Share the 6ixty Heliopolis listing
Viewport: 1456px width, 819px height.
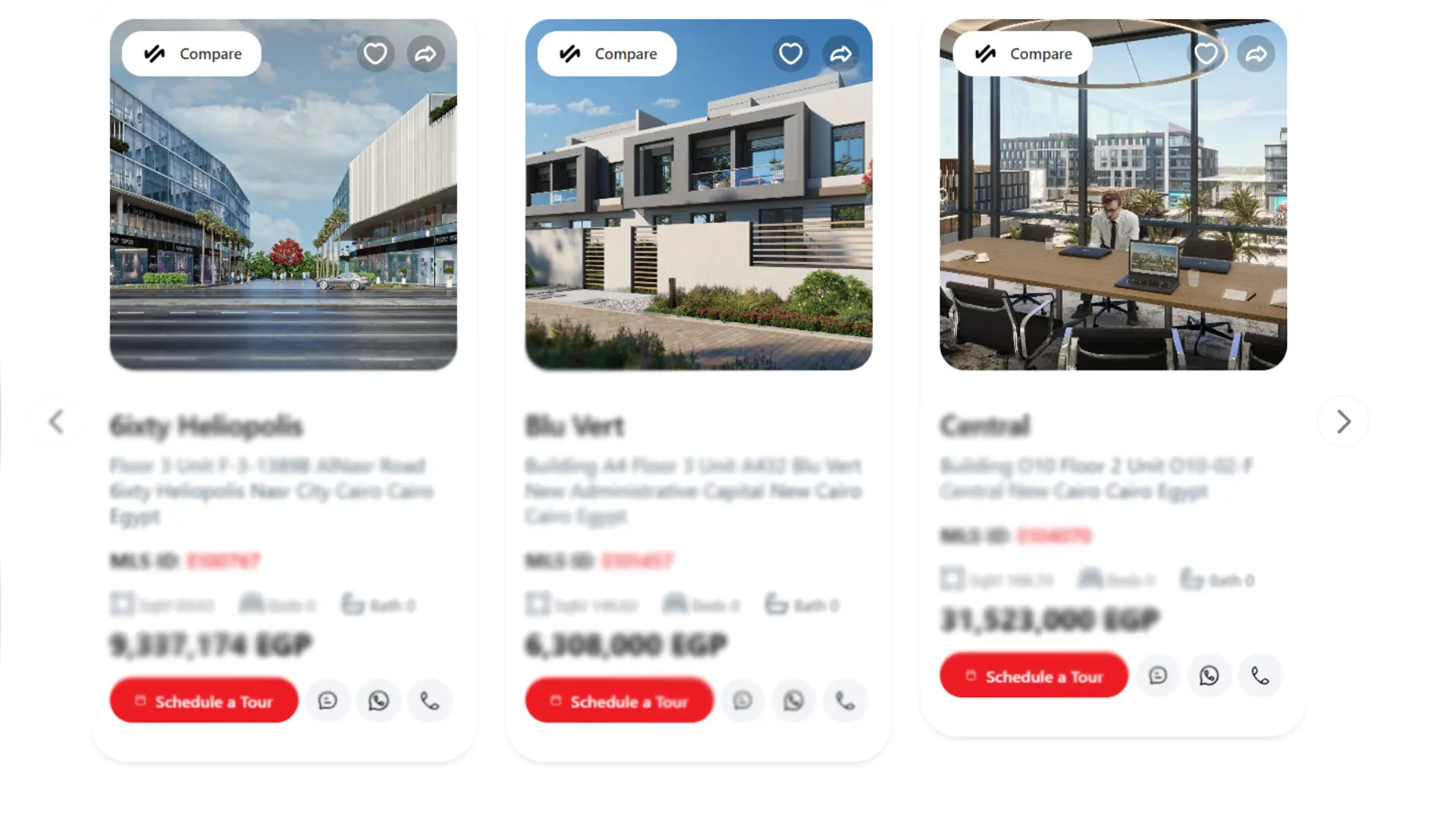(x=425, y=54)
